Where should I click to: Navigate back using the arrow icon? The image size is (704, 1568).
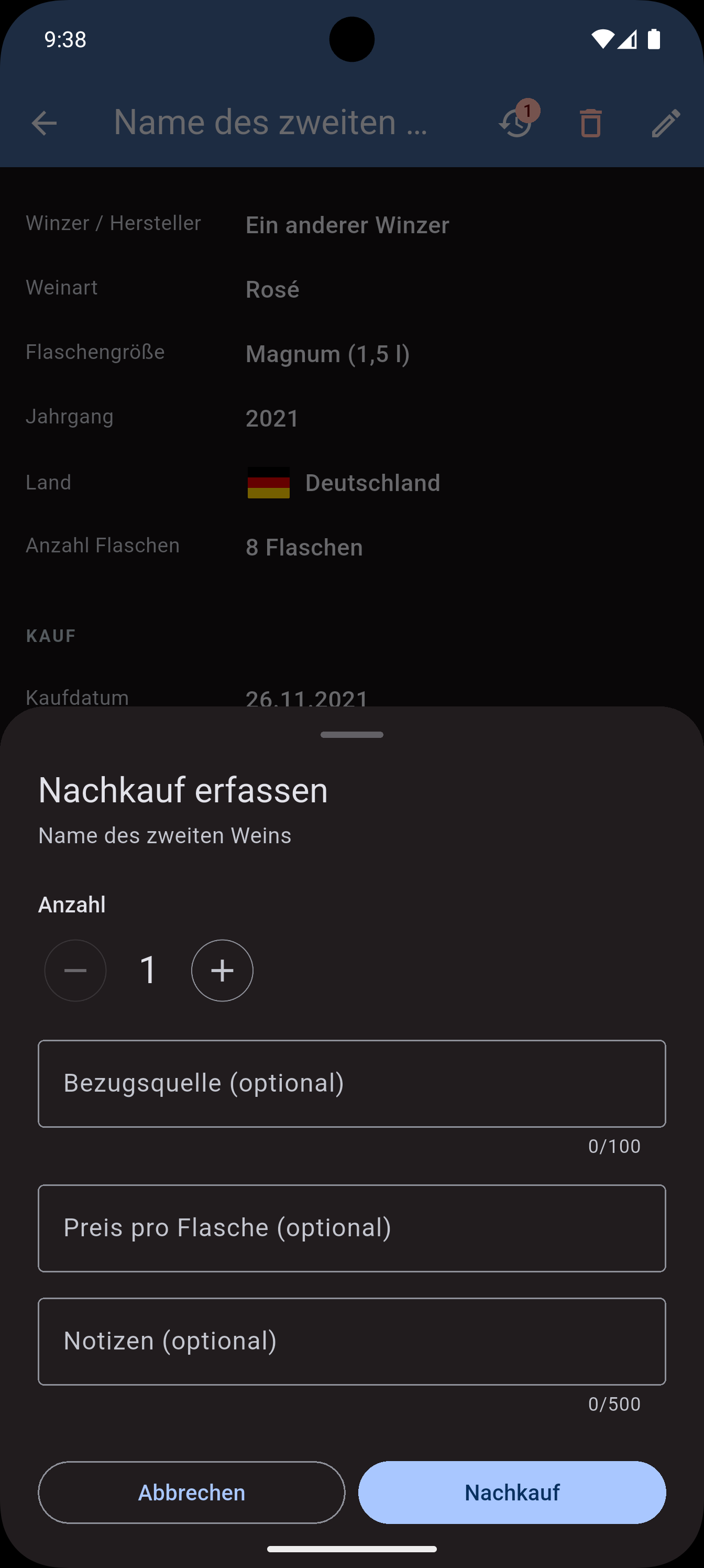[44, 123]
